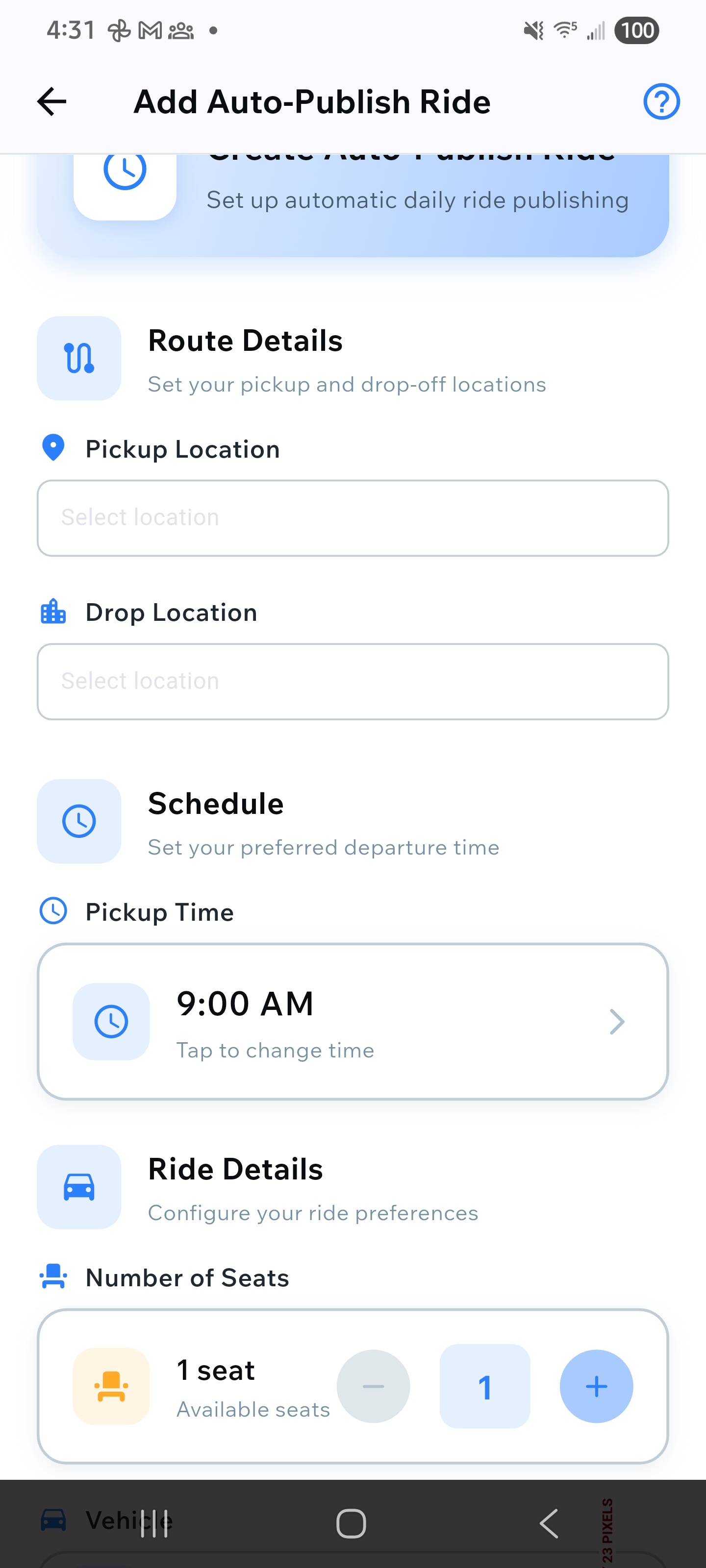This screenshot has height=1568, width=706.
Task: Go back using the app bar arrow
Action: point(52,101)
